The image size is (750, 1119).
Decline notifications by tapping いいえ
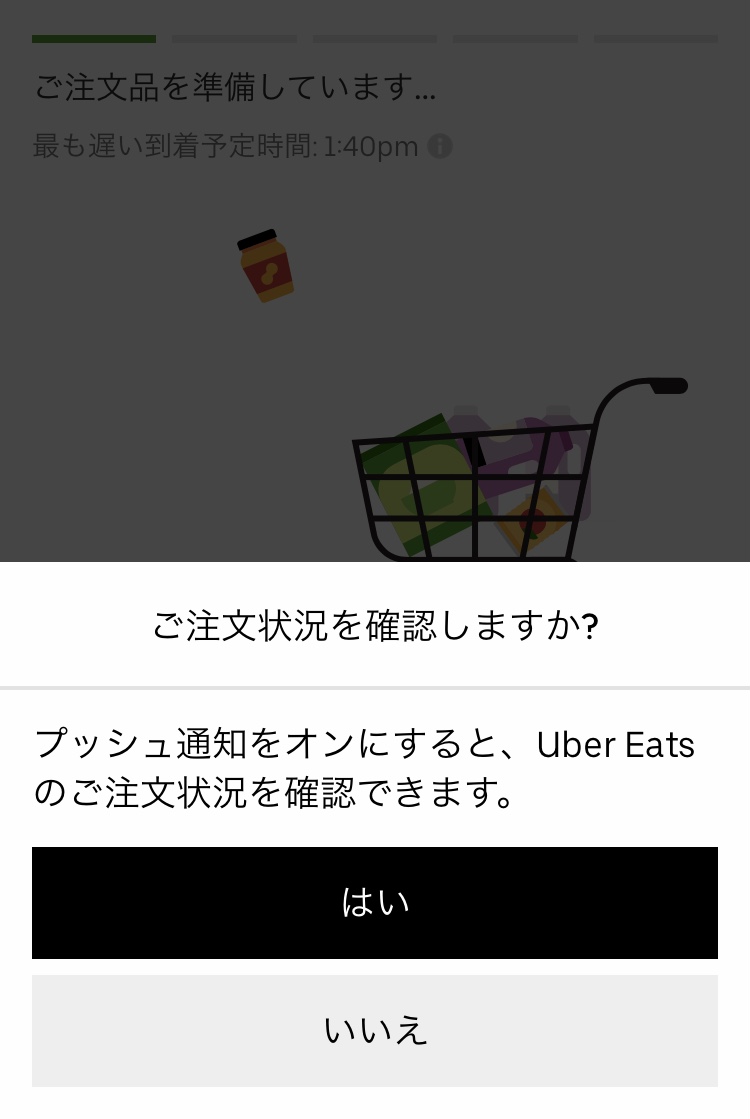(375, 1030)
